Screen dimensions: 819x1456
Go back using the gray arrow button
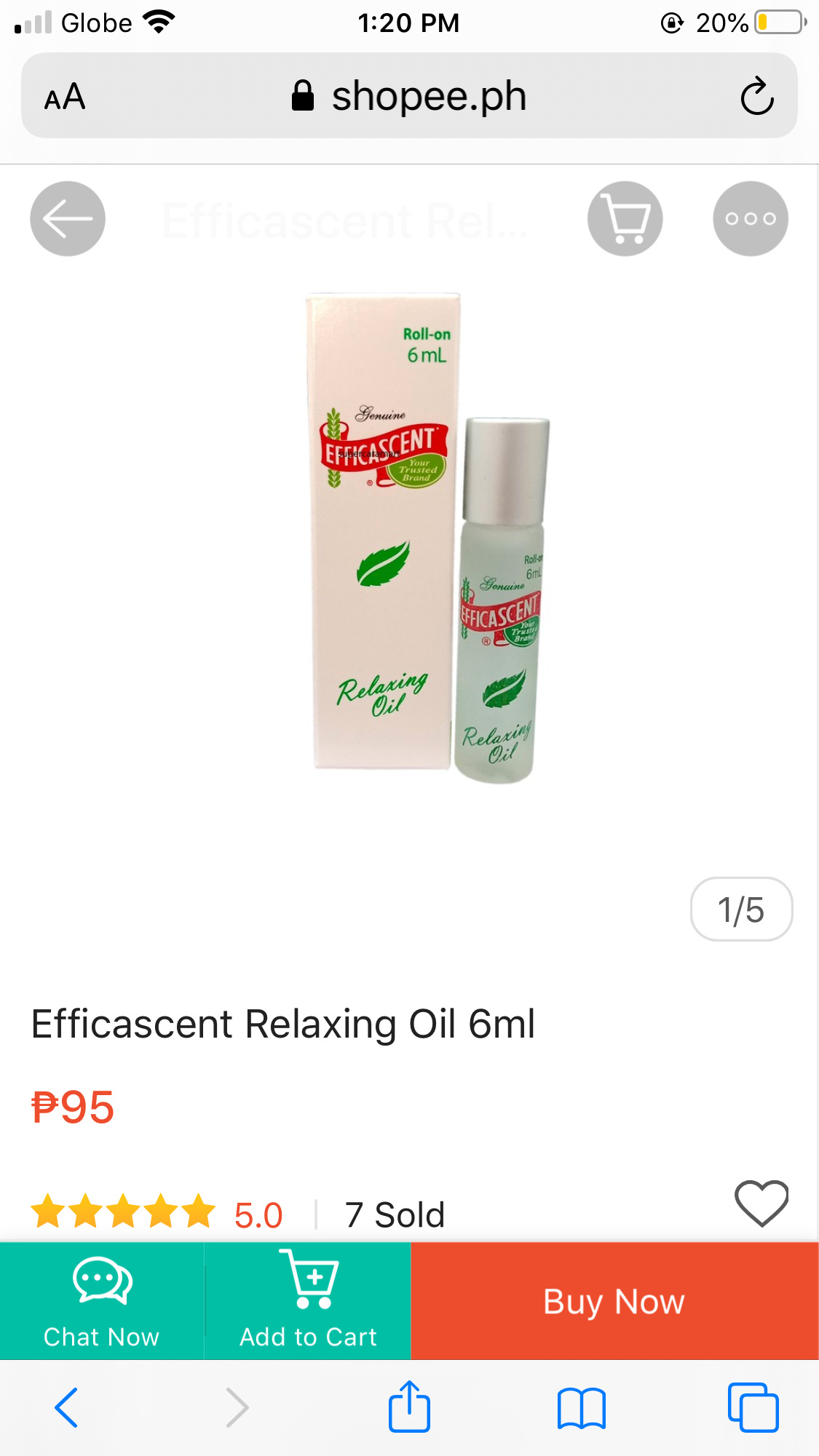pyautogui.click(x=68, y=218)
